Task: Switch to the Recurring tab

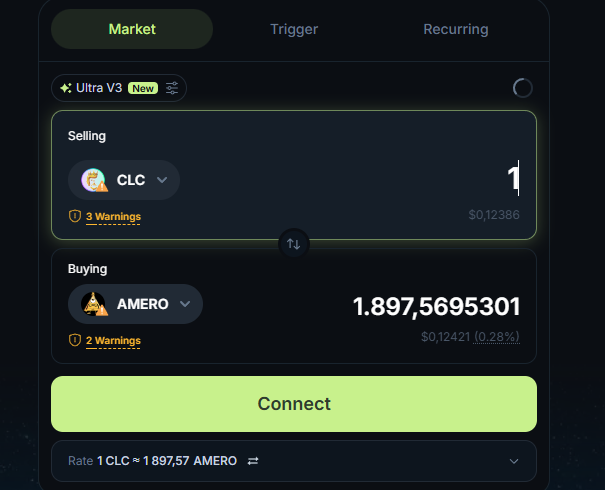Action: (x=456, y=29)
